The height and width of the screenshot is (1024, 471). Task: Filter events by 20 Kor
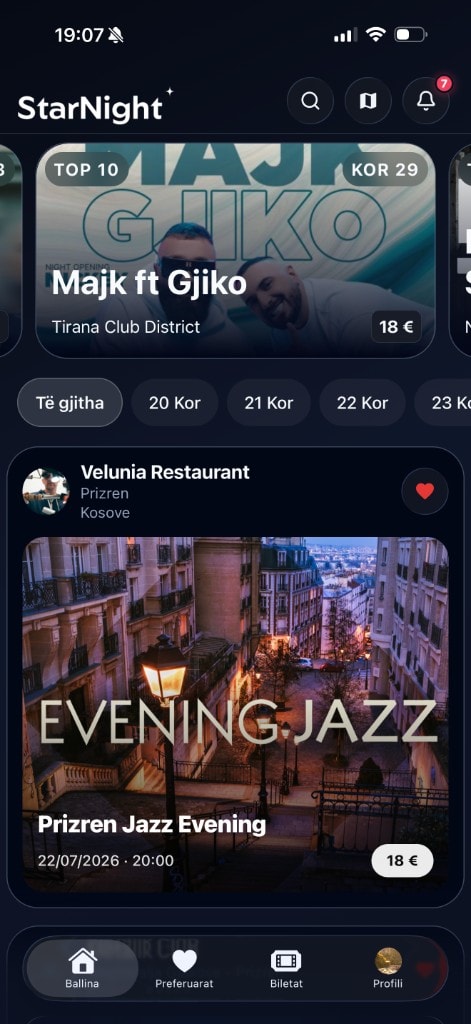[174, 402]
